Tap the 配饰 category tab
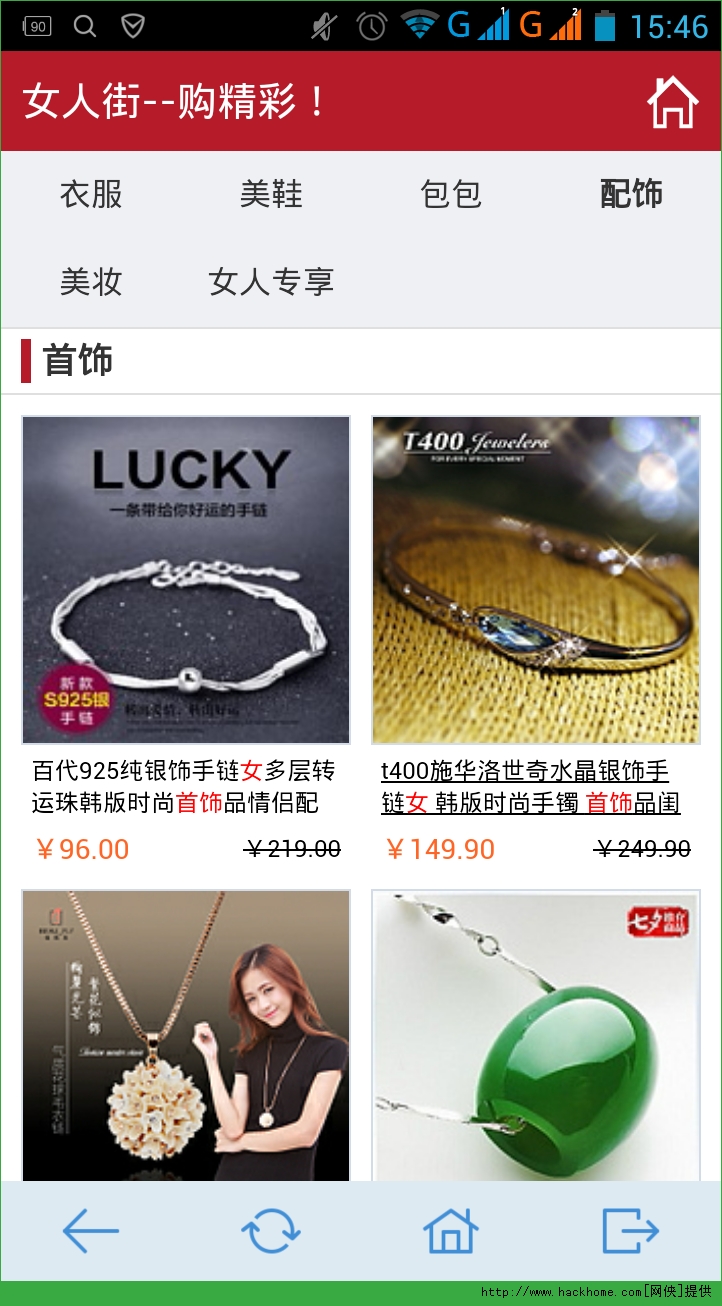 click(631, 194)
